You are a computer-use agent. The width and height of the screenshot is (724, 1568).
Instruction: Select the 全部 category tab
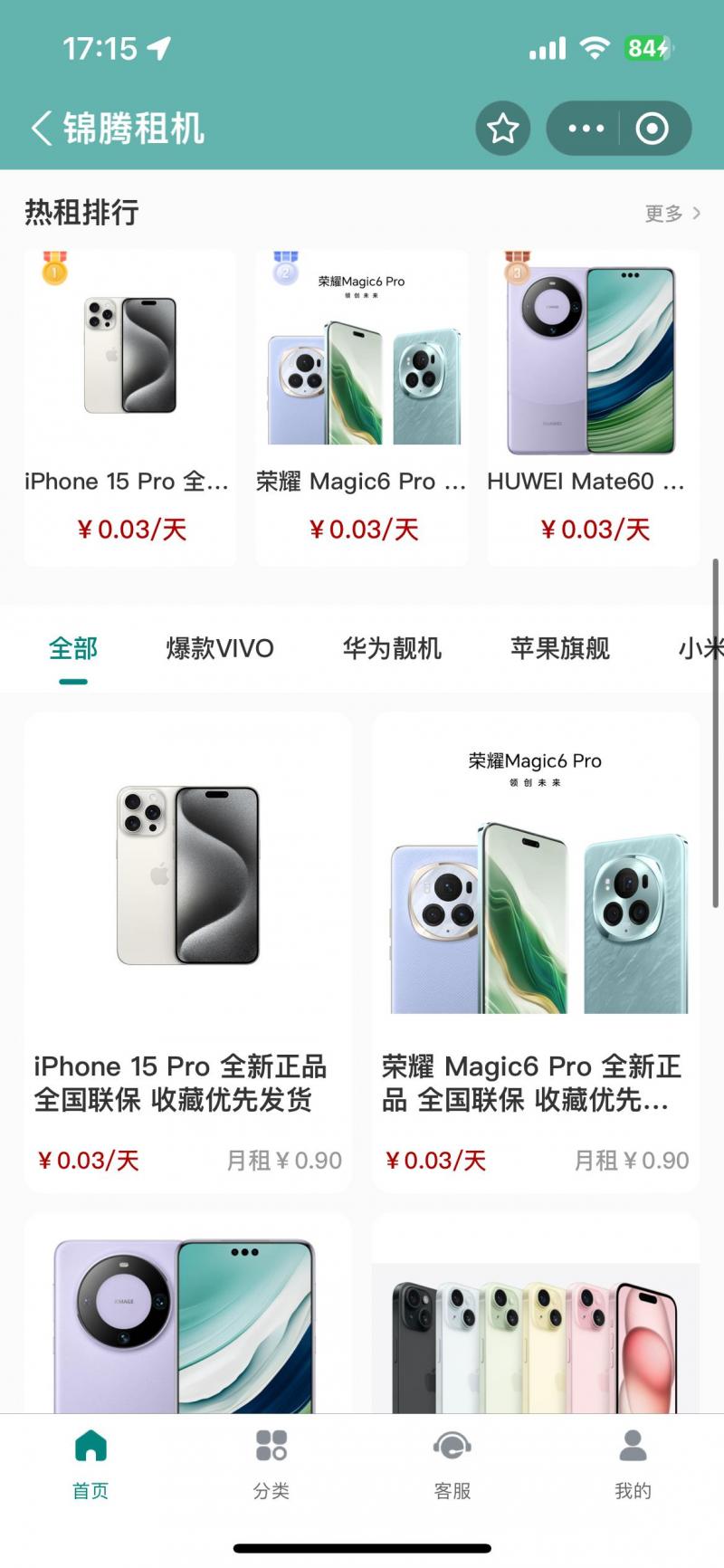pyautogui.click(x=73, y=648)
